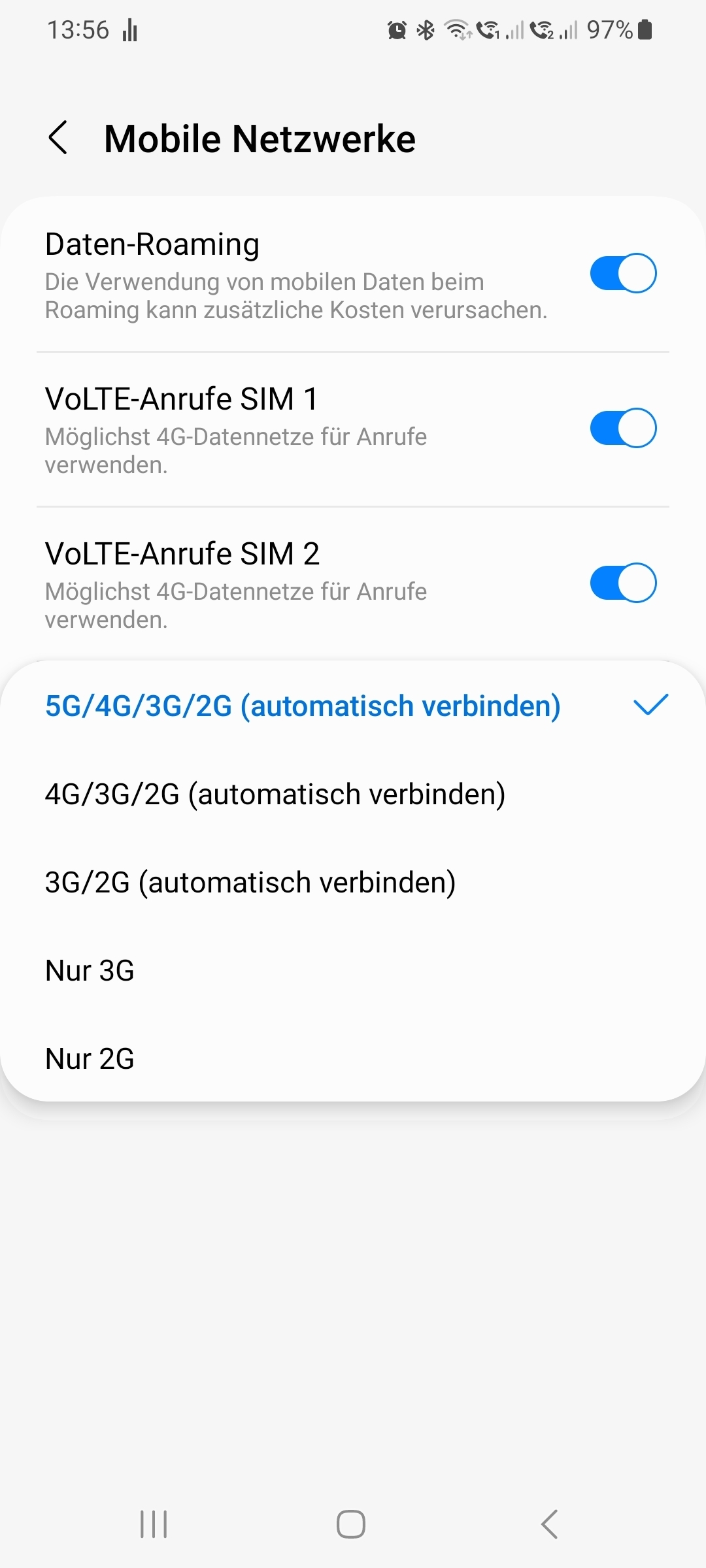This screenshot has width=706, height=1568.
Task: Go back from Mobile Netzwerke
Action: coord(58,138)
